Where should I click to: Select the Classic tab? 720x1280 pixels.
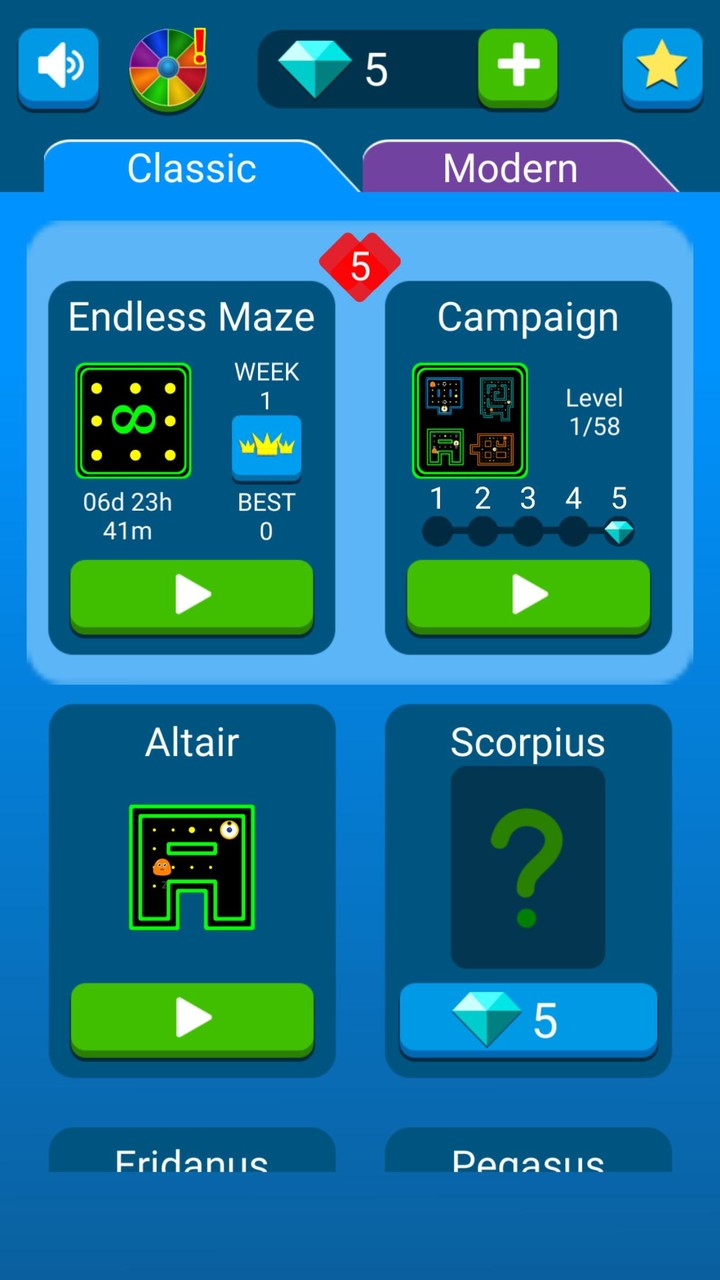191,168
